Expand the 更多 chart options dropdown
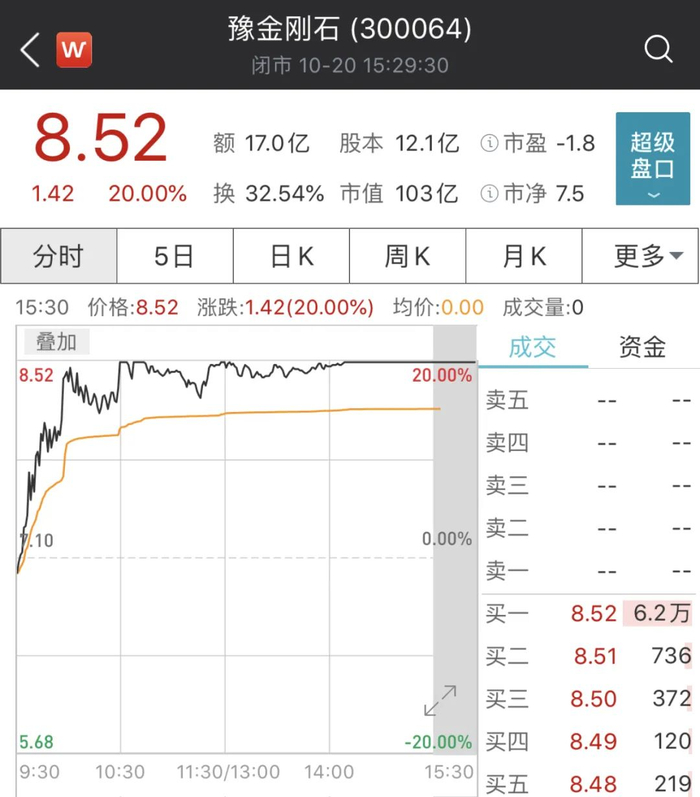This screenshot has height=797, width=700. [641, 257]
